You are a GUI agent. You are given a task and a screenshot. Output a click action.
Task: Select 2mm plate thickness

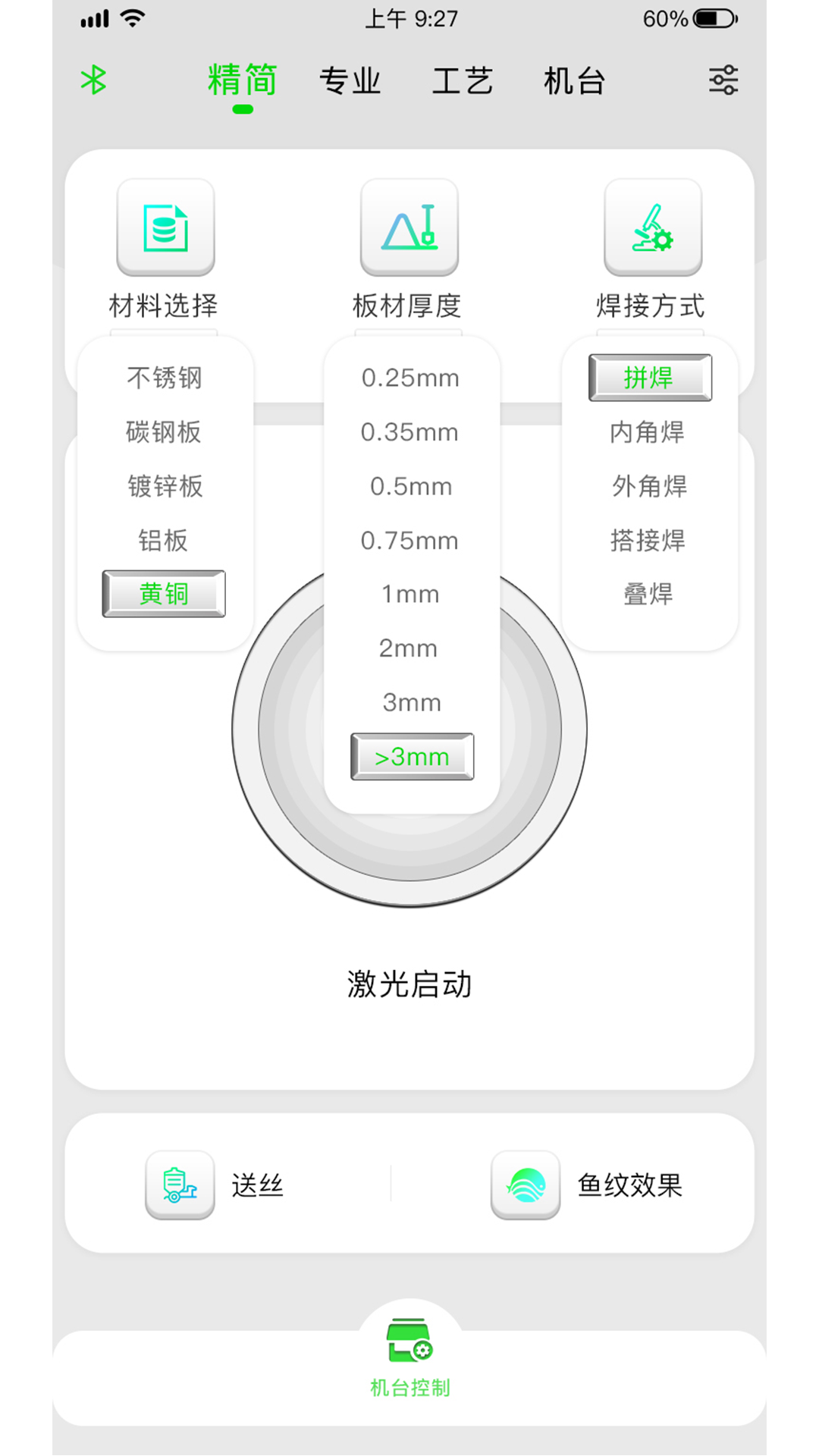[409, 648]
